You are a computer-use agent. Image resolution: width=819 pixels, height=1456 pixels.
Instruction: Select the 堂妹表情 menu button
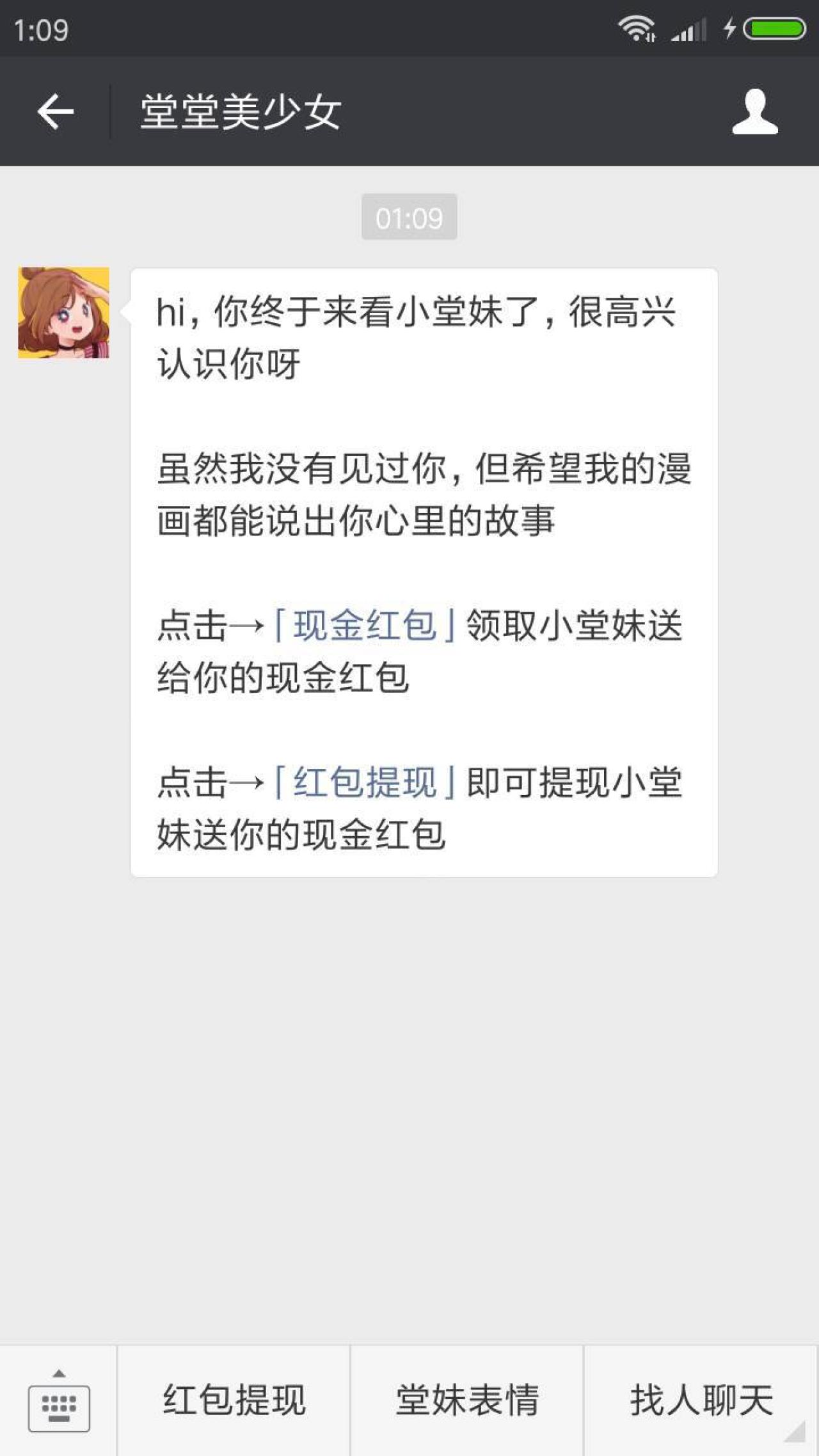pyautogui.click(x=467, y=1401)
